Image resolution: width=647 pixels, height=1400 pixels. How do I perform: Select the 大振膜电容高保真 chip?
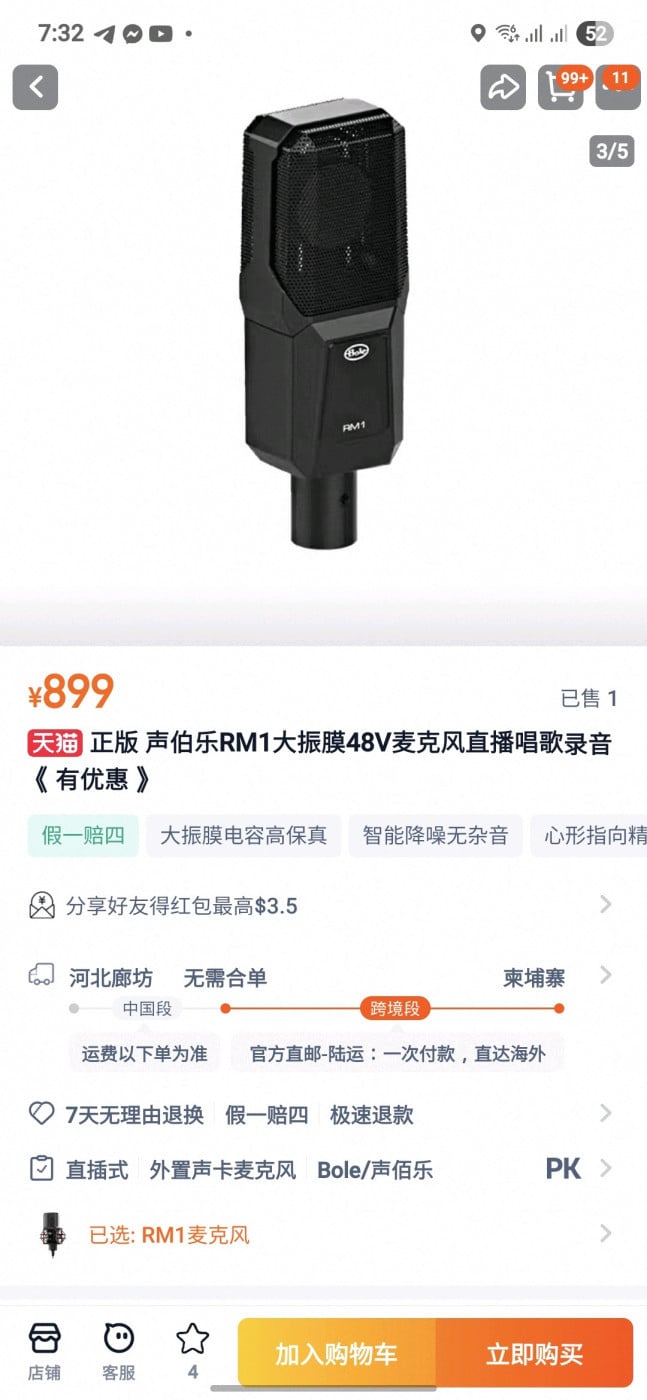pos(243,836)
